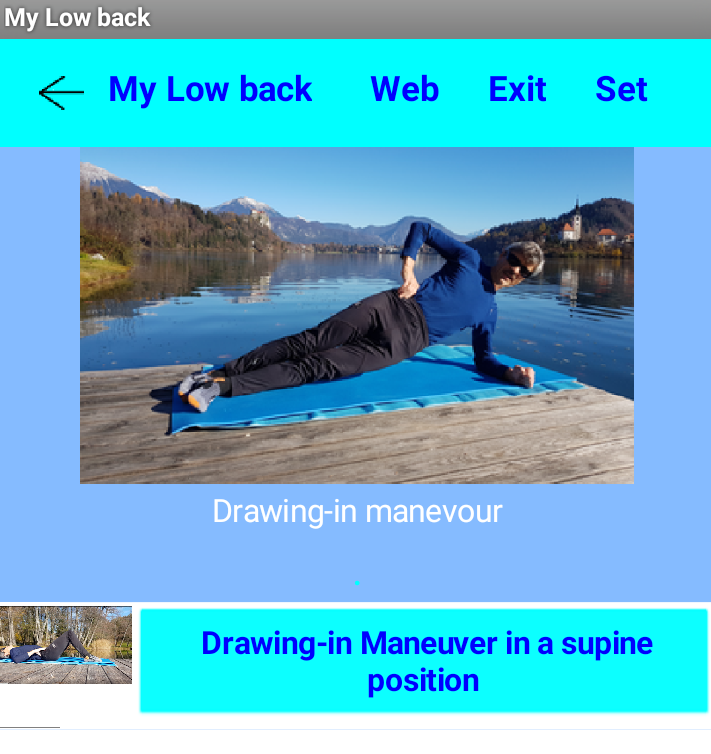Open the side plank exercise photo
The width and height of the screenshot is (711, 754).
pyautogui.click(x=356, y=315)
